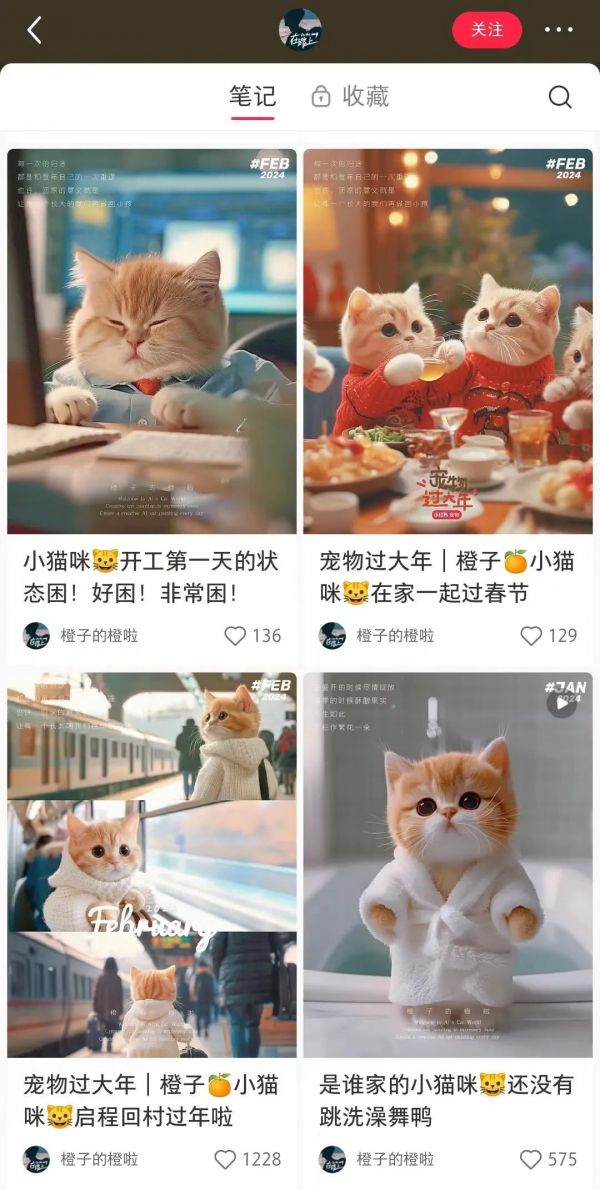Tap the 关注 follow button

coord(487,30)
